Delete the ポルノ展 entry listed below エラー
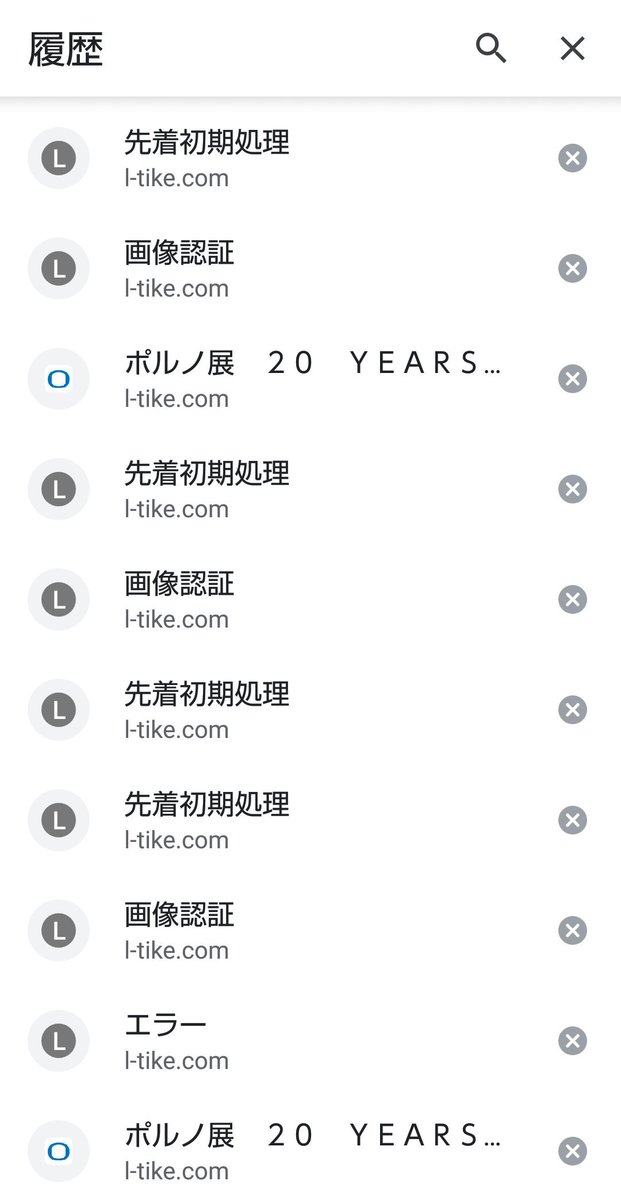 pos(572,1151)
